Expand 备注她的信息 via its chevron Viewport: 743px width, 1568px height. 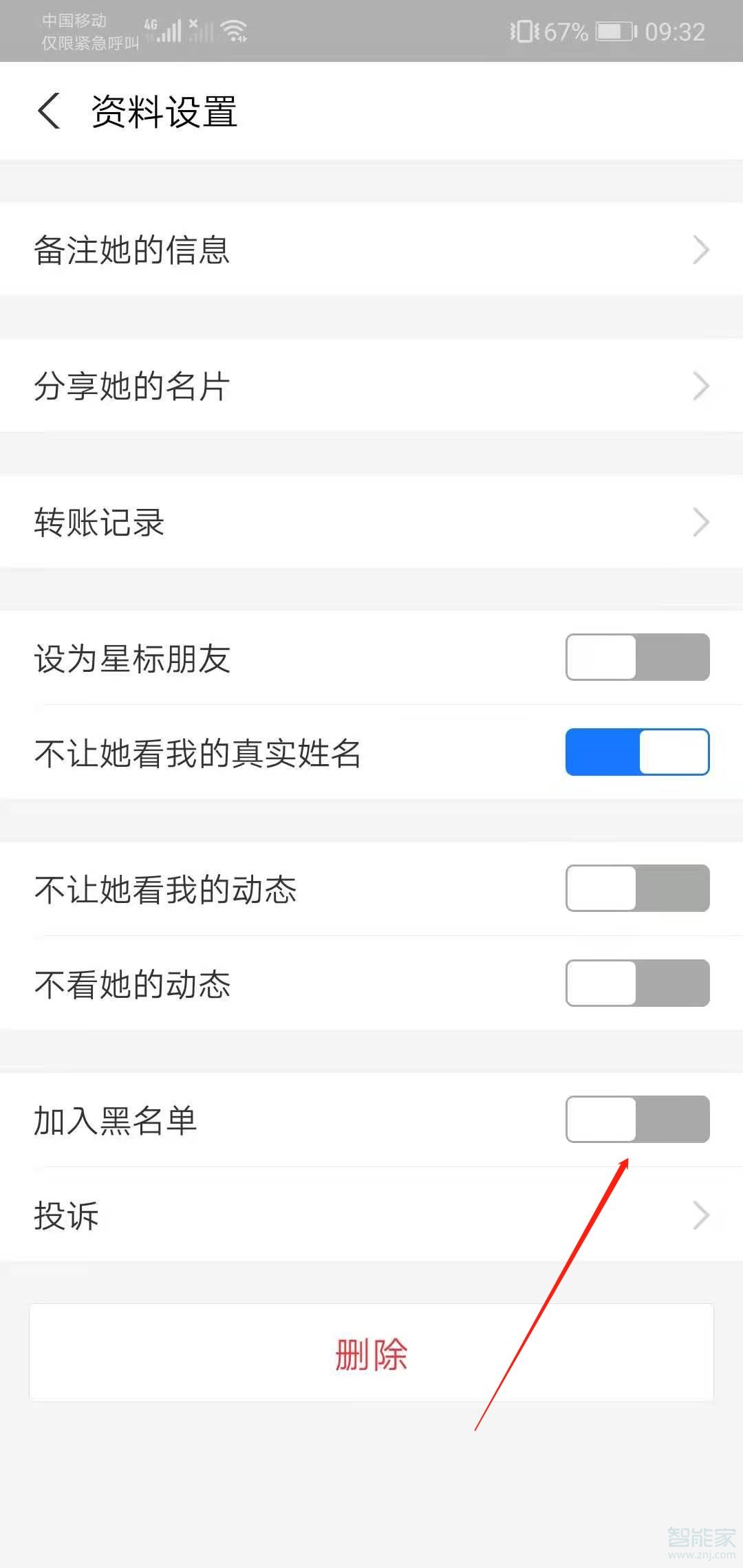point(700,250)
